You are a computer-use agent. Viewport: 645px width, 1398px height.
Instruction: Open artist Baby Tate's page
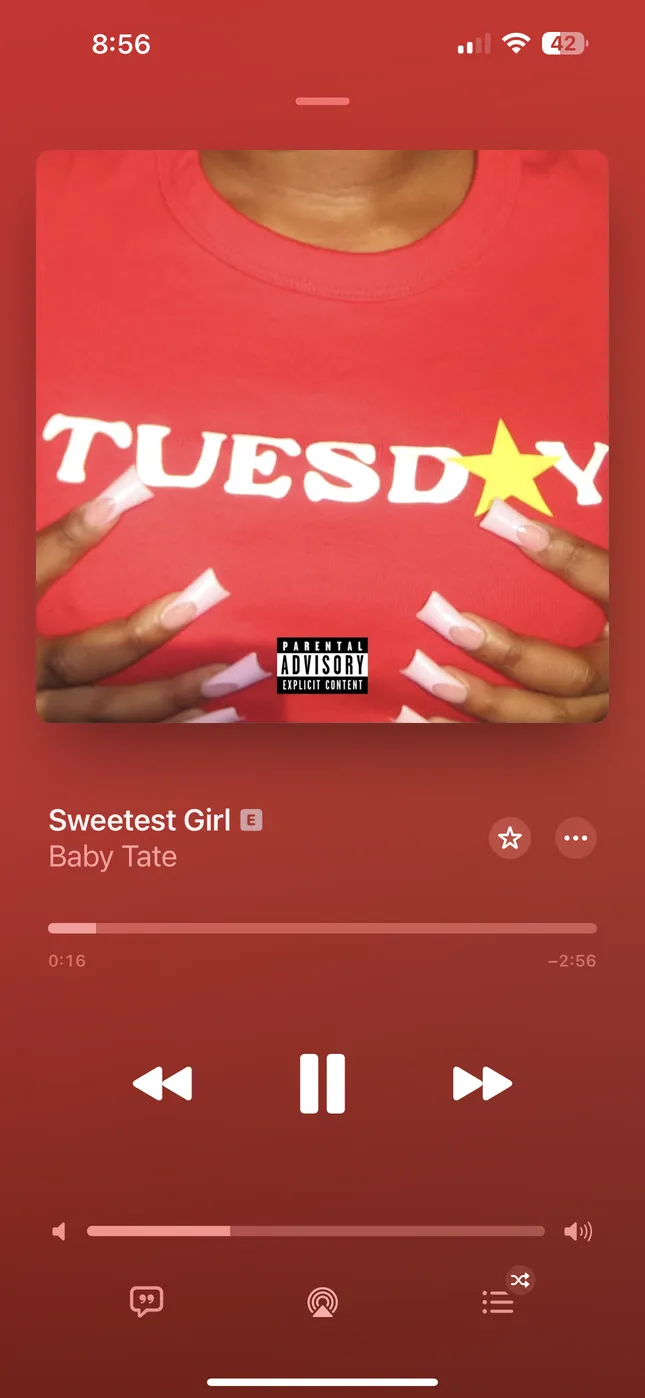point(113,857)
